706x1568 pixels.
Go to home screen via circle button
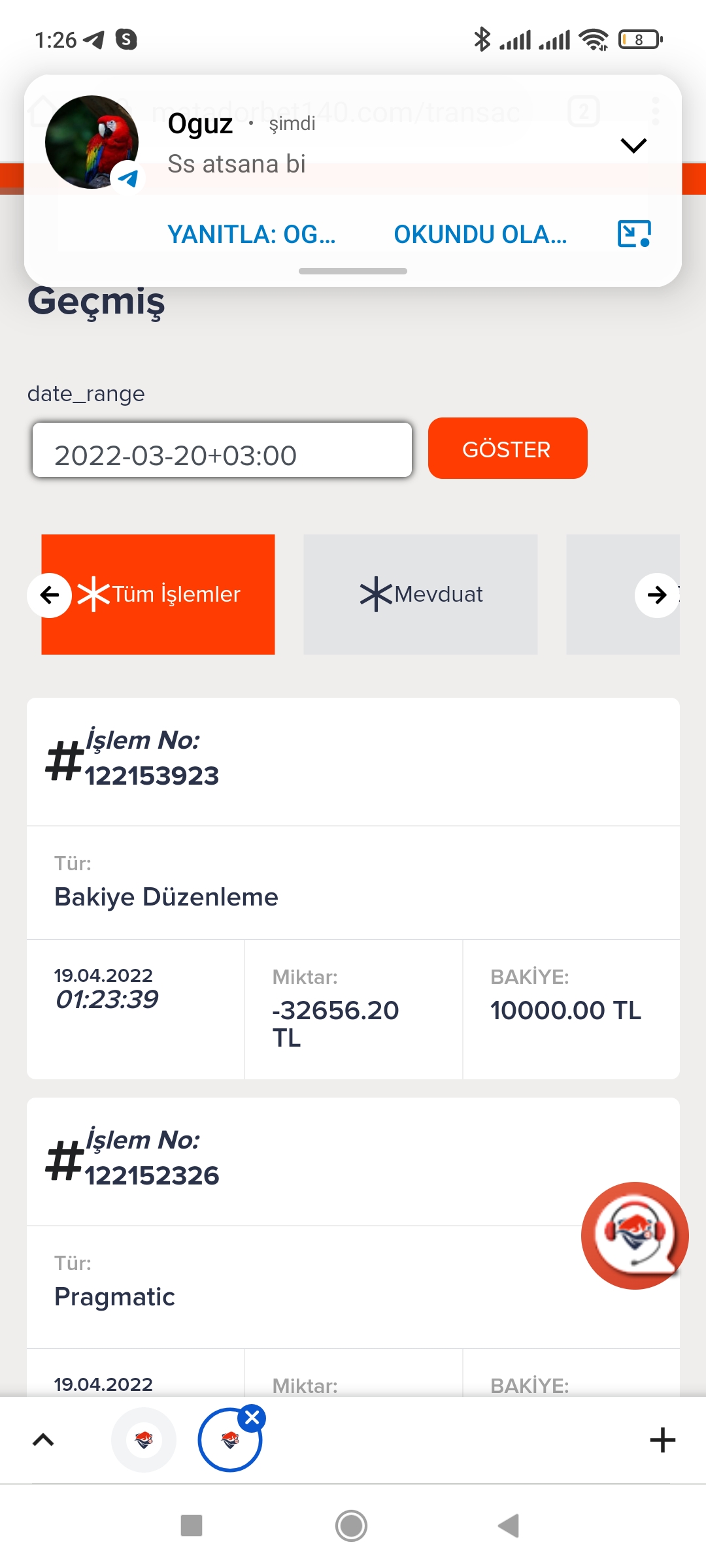pyautogui.click(x=352, y=1526)
